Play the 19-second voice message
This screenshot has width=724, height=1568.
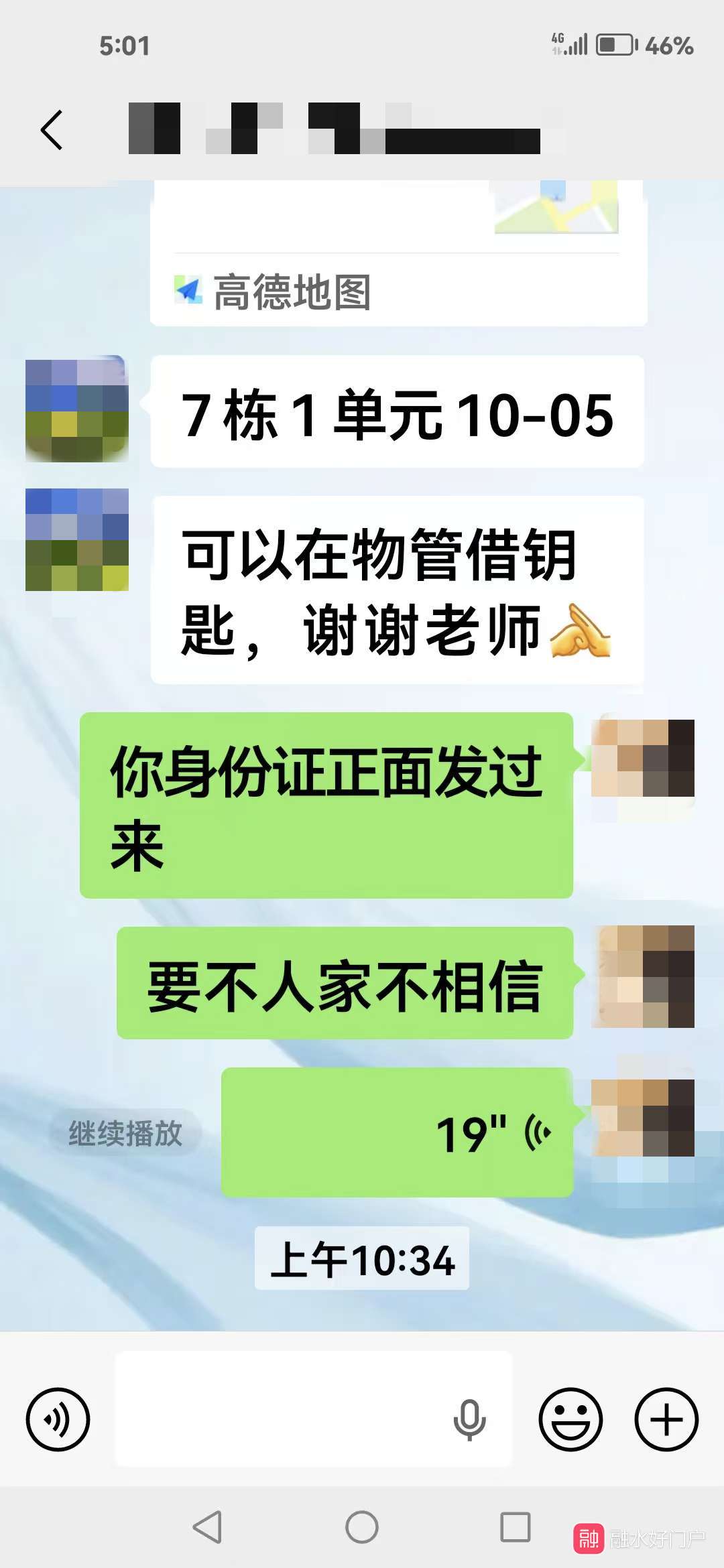(x=397, y=1132)
